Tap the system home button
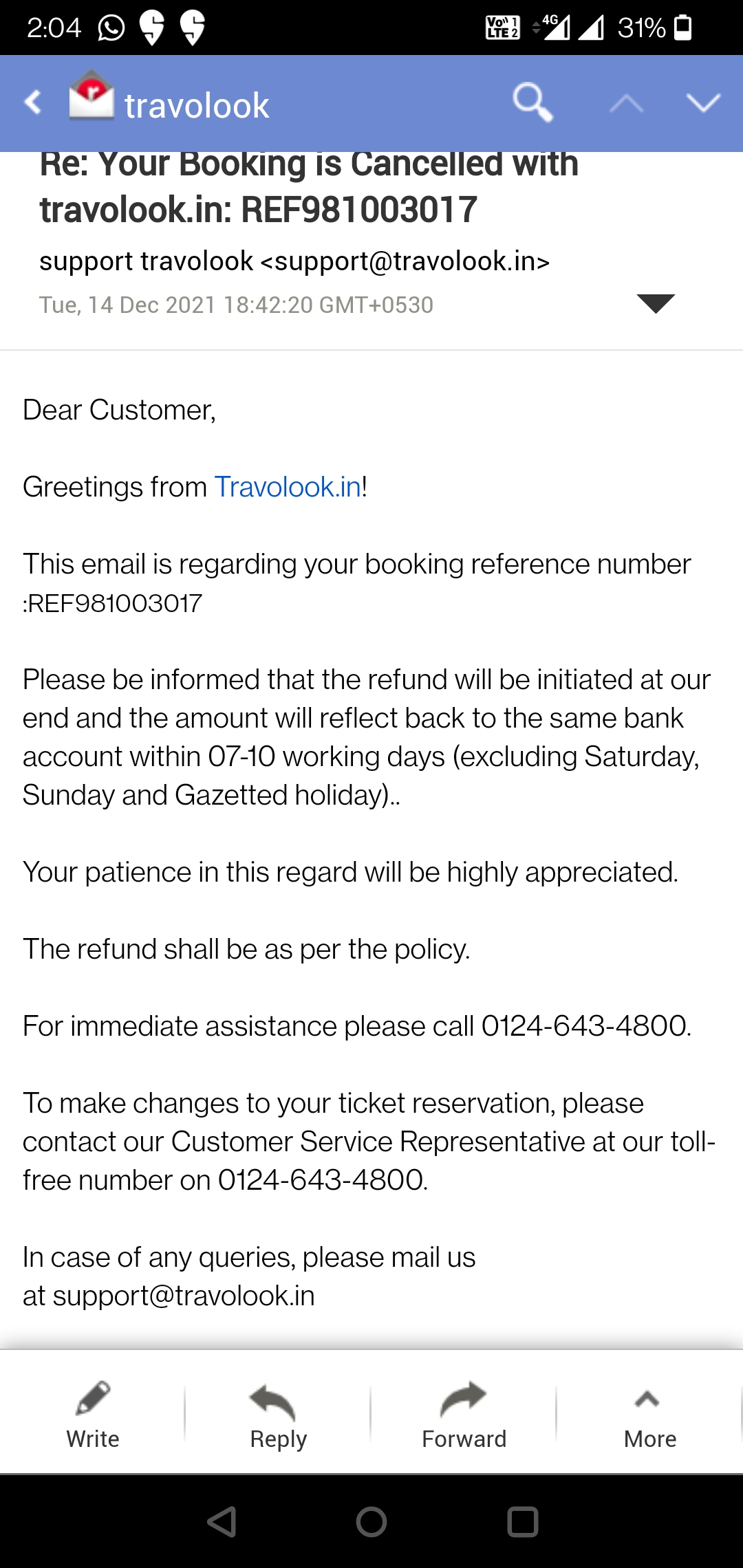The height and width of the screenshot is (1568, 743). [371, 1522]
